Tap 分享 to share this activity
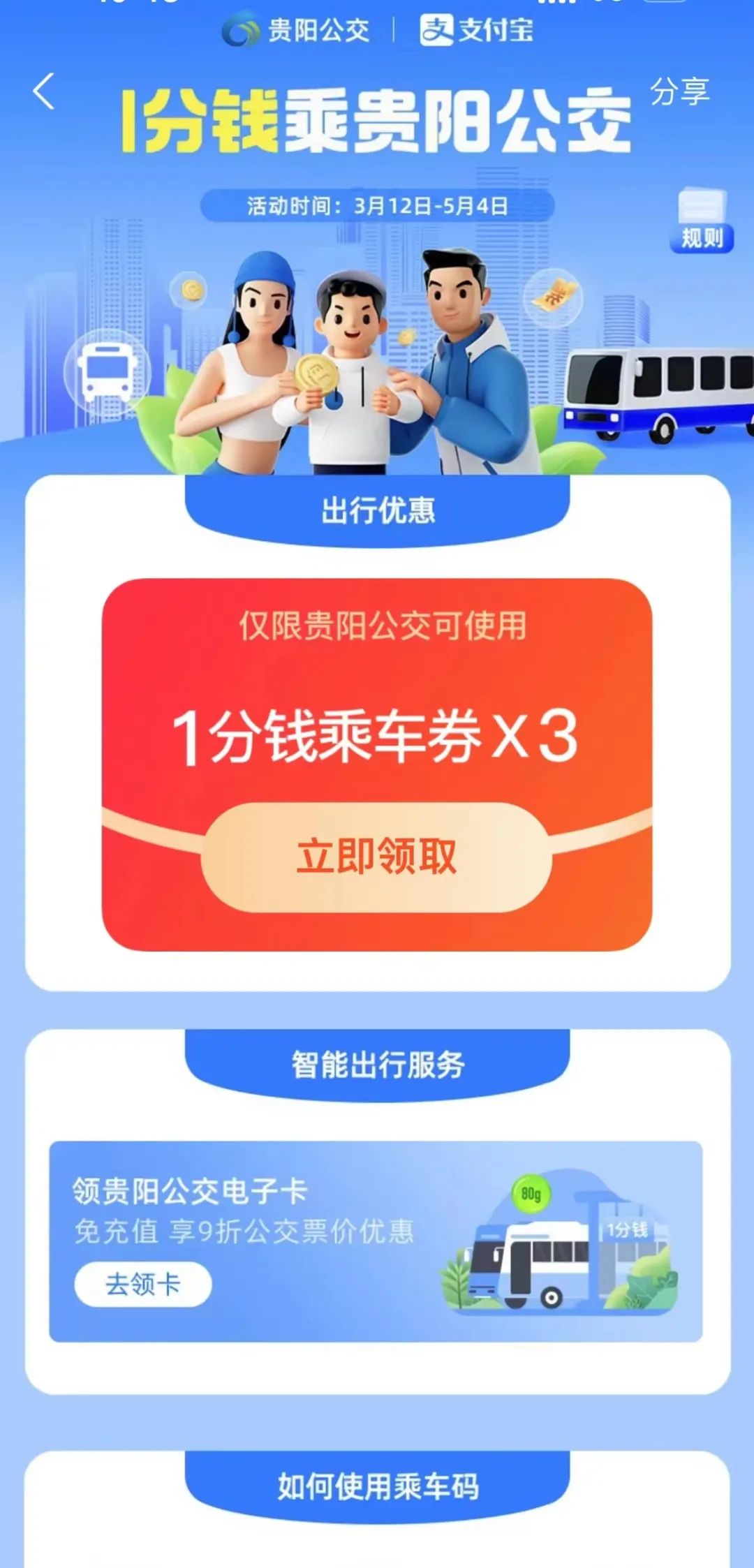 coord(679,92)
